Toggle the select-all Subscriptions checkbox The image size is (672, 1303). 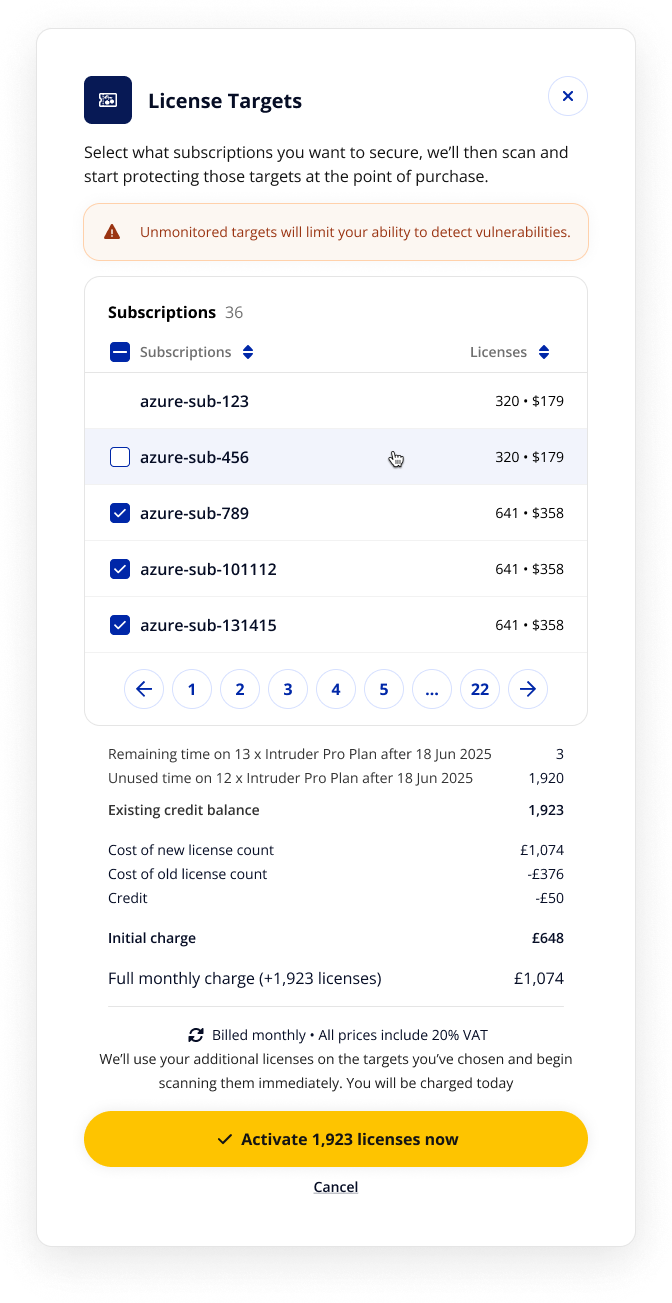[119, 352]
